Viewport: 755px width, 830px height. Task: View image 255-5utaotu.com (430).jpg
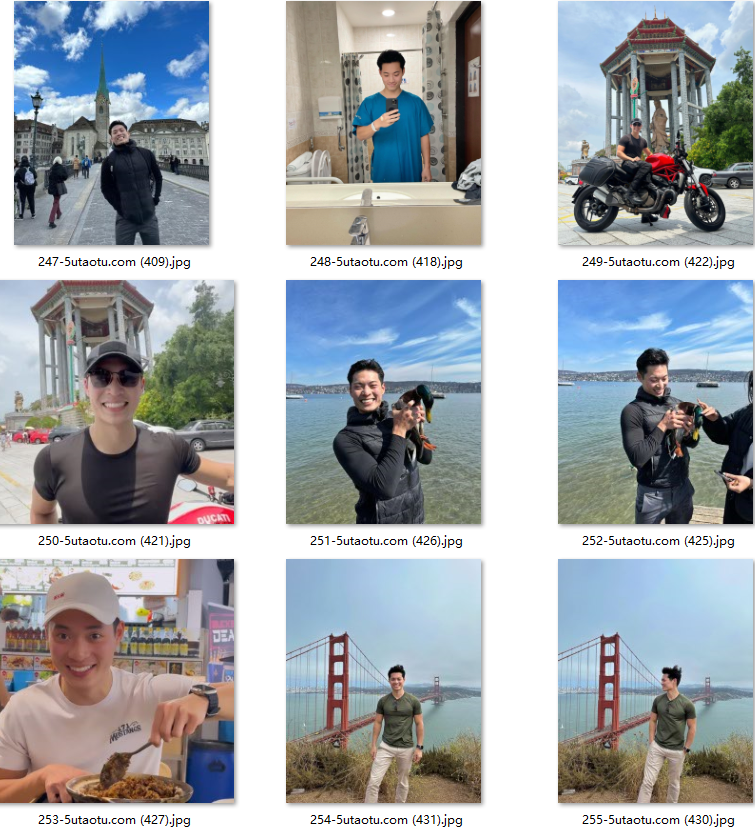[x=655, y=681]
